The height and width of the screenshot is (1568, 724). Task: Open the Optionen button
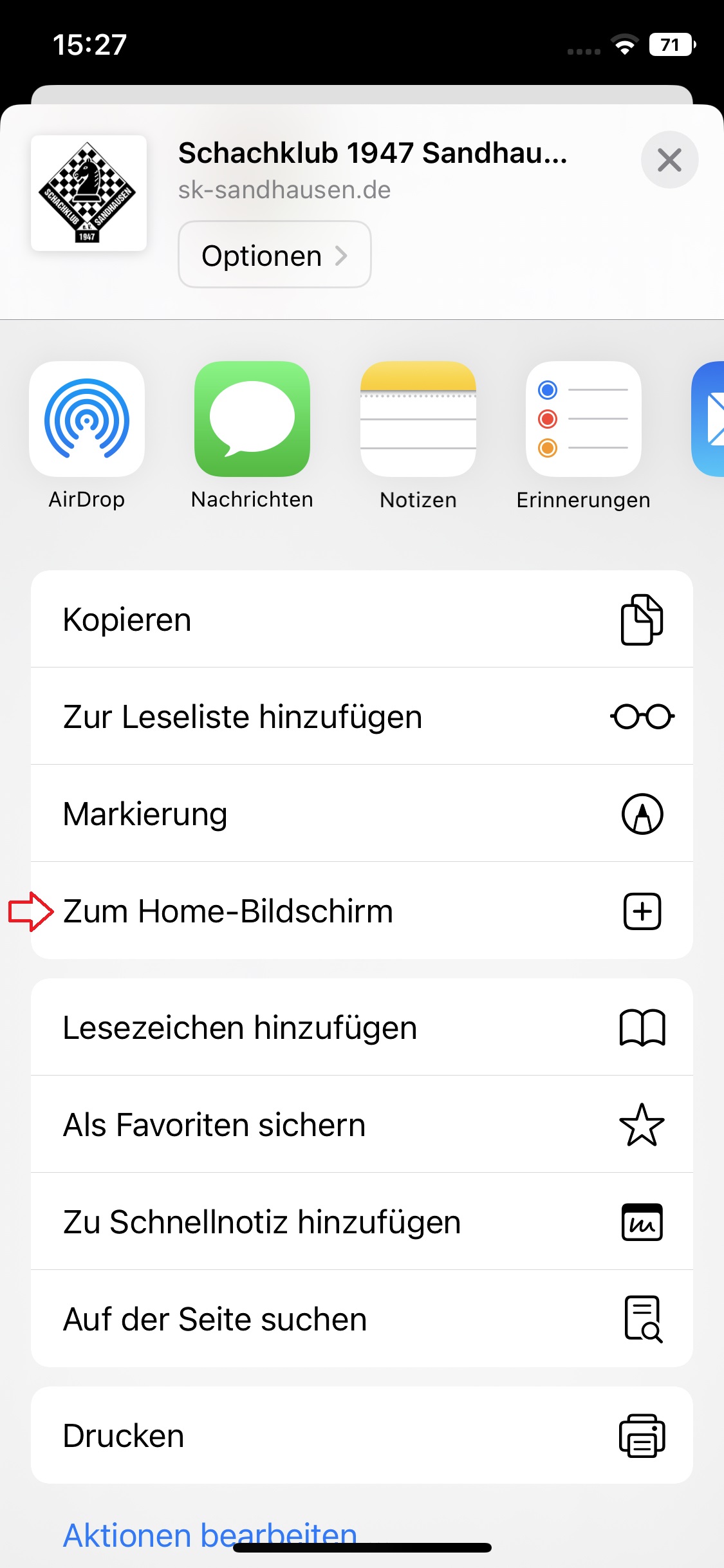click(x=275, y=255)
